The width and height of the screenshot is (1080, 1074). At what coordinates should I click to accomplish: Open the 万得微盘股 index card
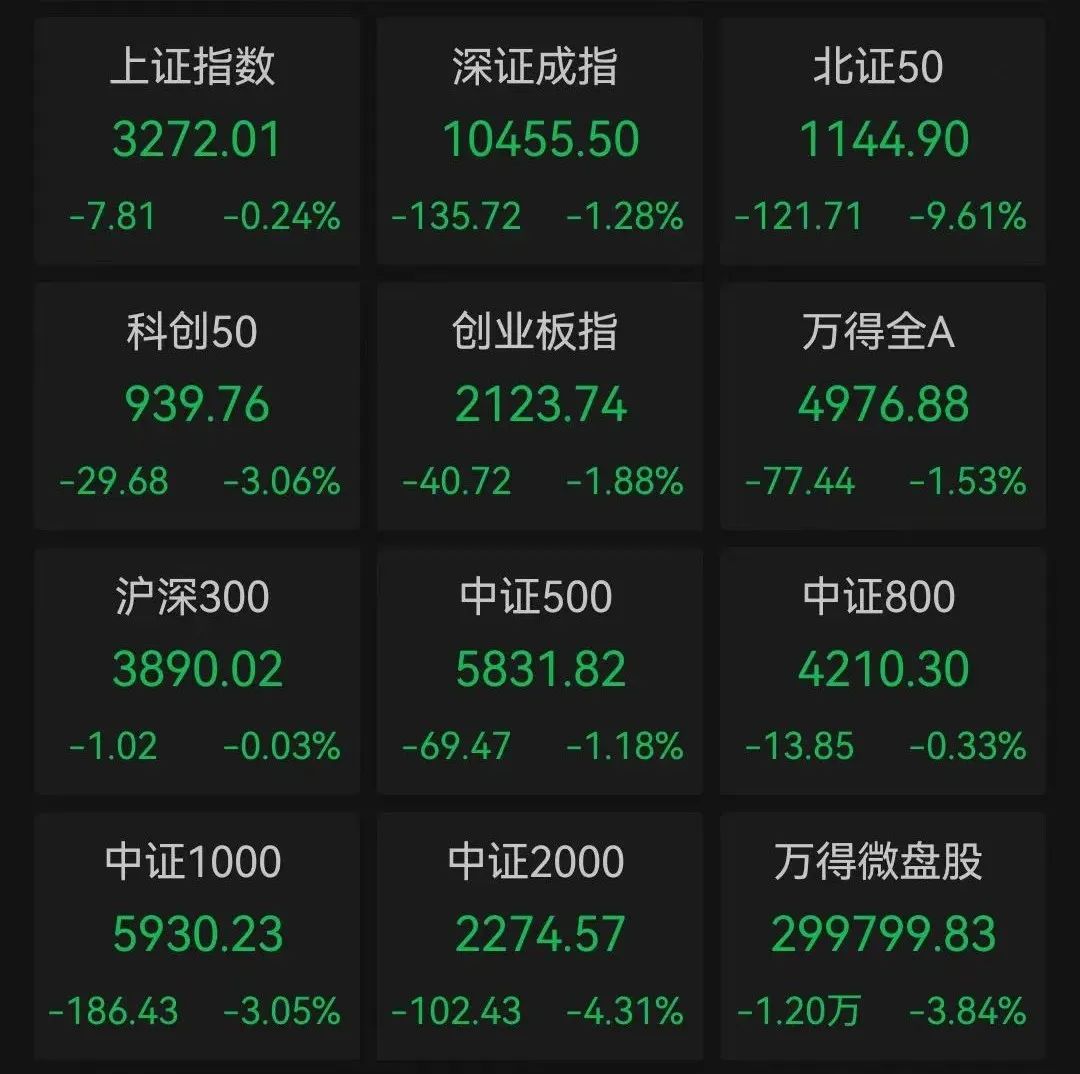point(882,935)
